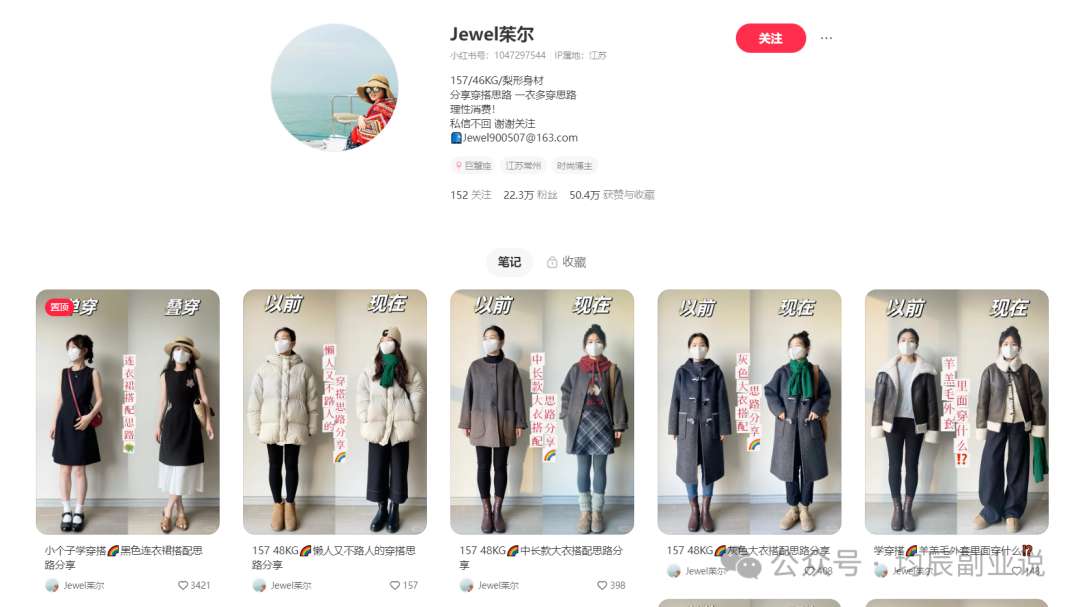Open the 152 关注 following list

[x=471, y=195]
